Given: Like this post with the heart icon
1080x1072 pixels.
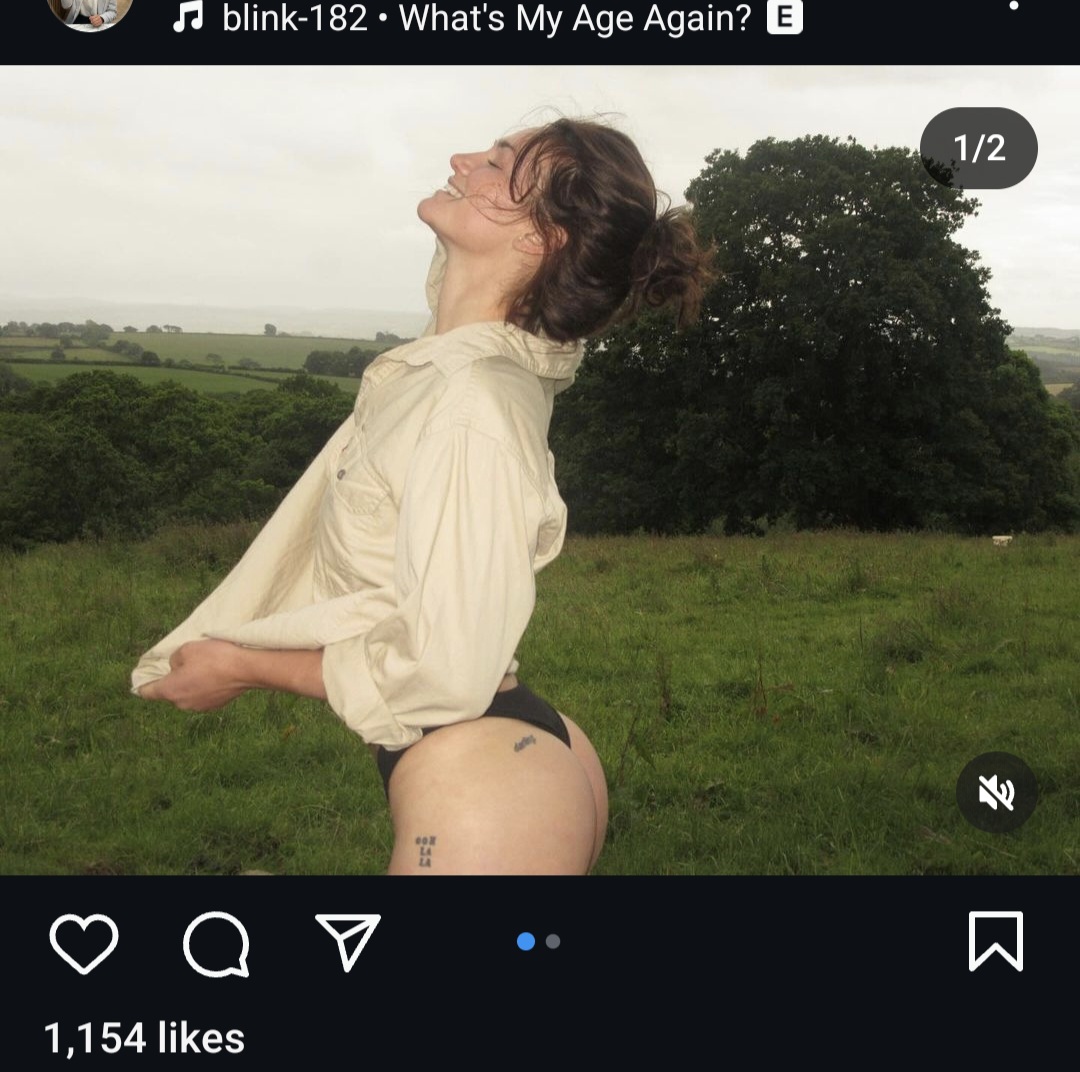Looking at the screenshot, I should point(84,942).
